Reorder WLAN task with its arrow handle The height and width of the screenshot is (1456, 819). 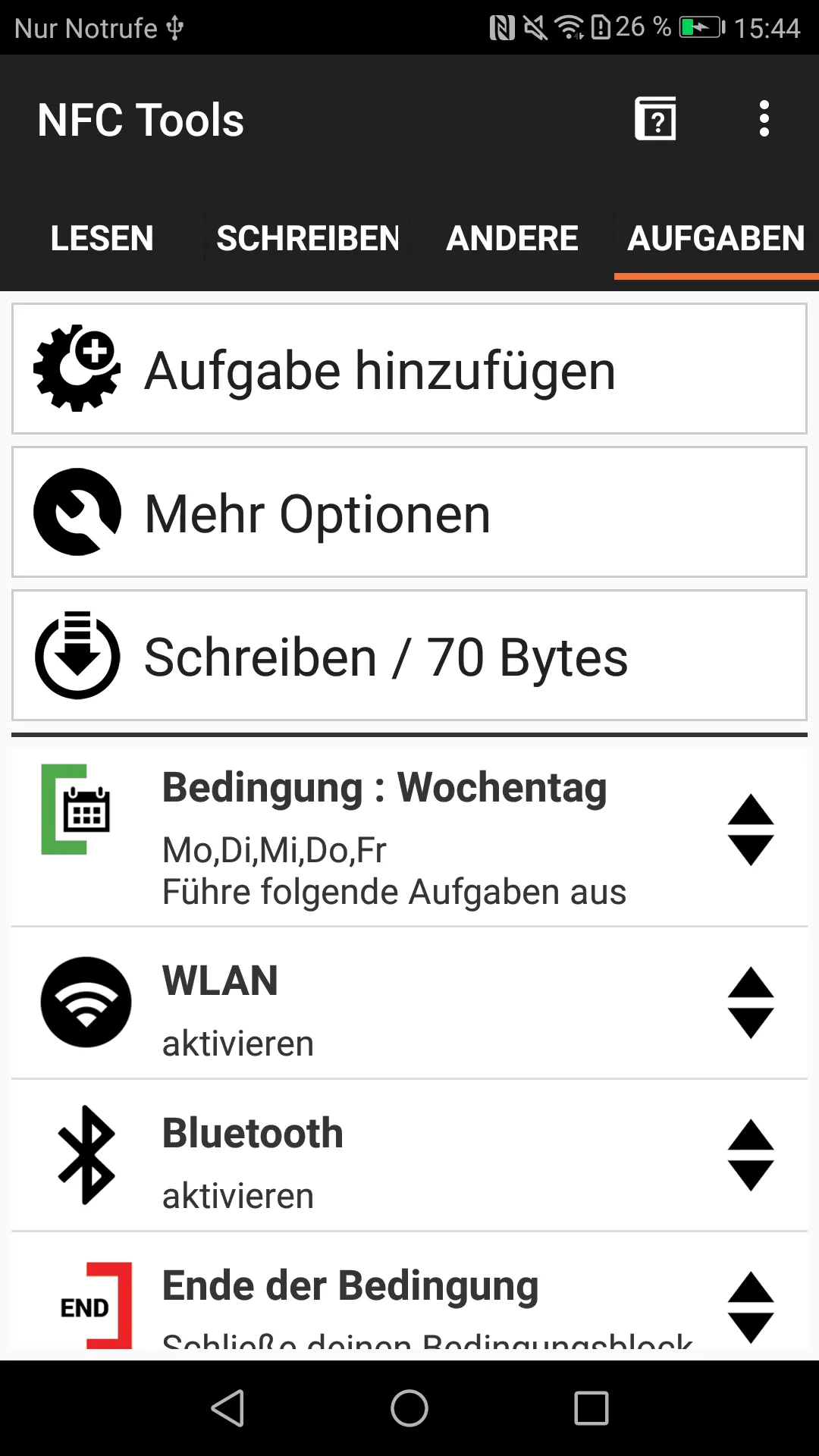pyautogui.click(x=751, y=1003)
